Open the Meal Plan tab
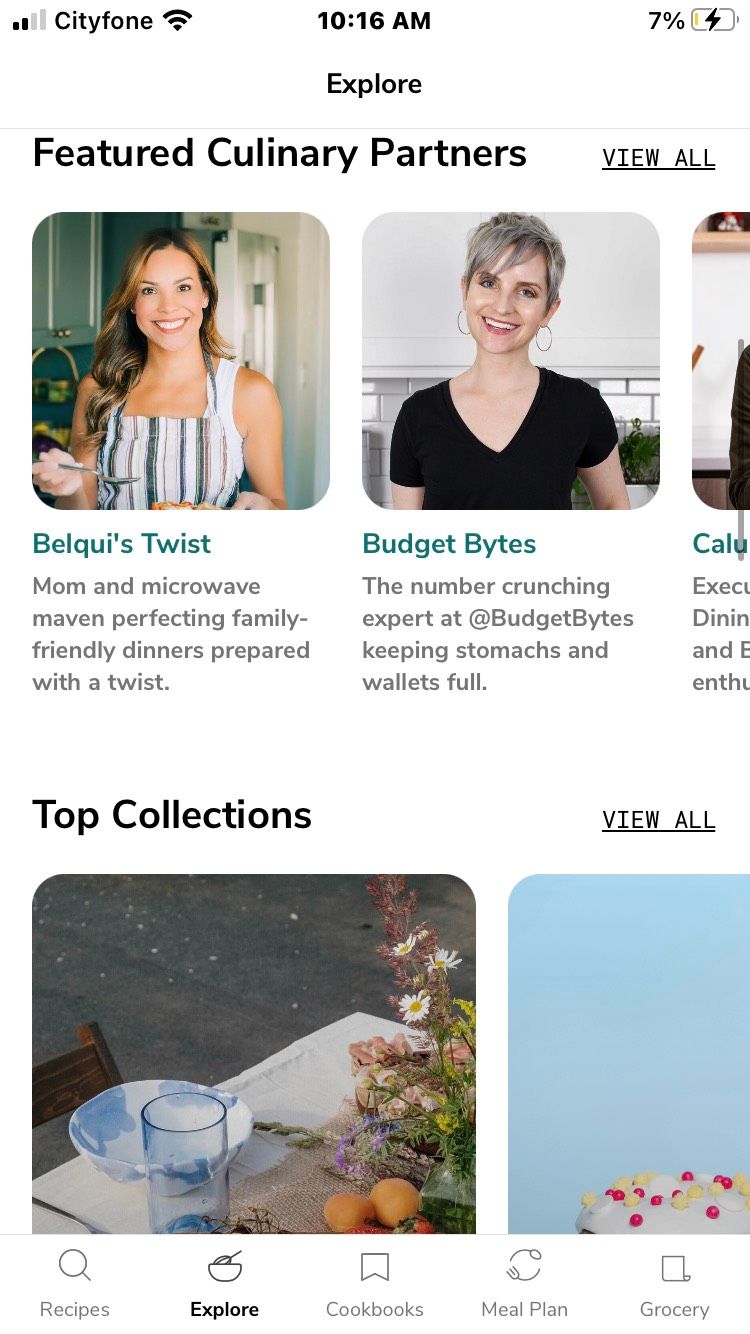The image size is (750, 1334). click(524, 1284)
